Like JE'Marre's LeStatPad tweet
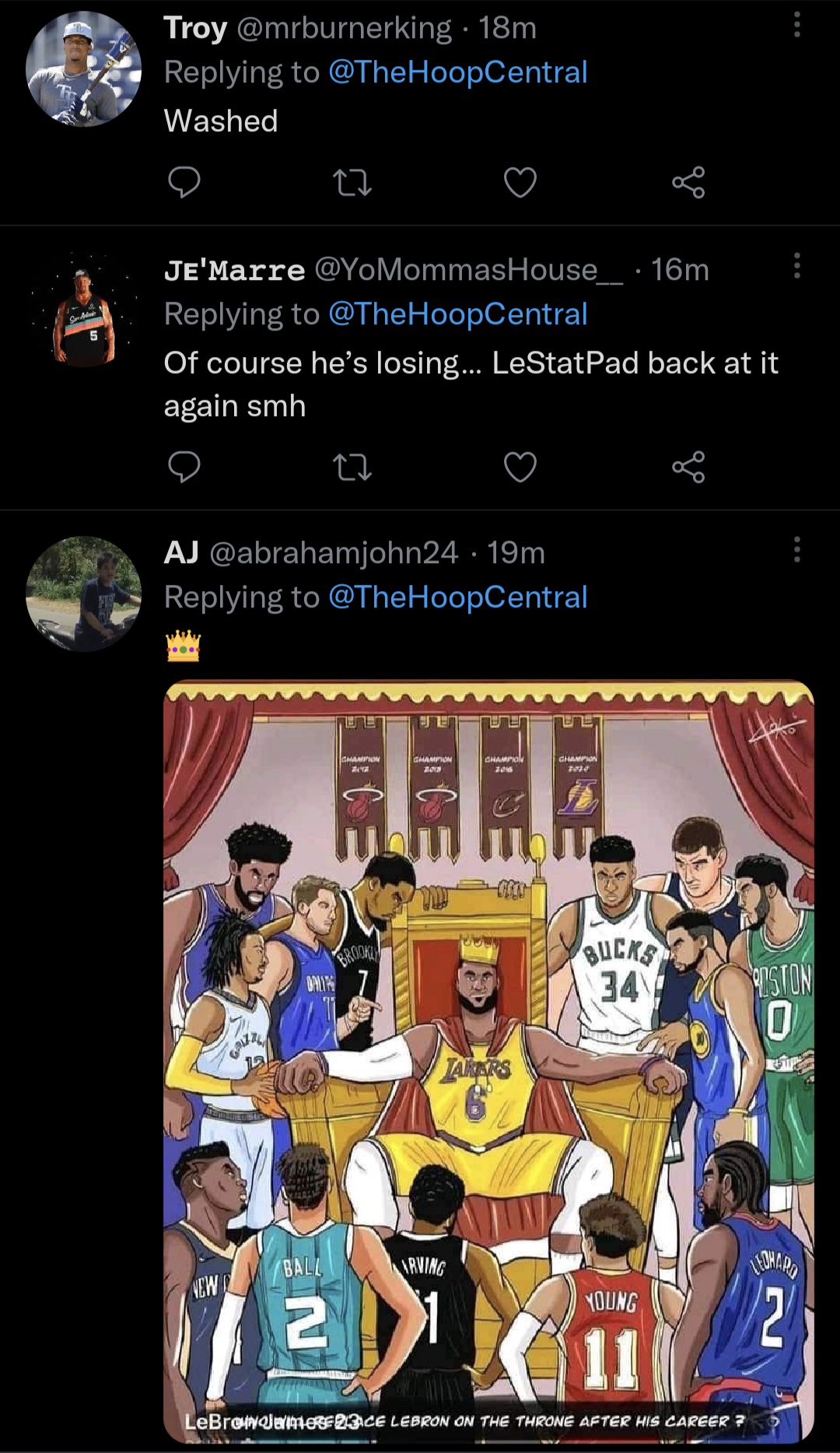The height and width of the screenshot is (1453, 840). click(520, 467)
